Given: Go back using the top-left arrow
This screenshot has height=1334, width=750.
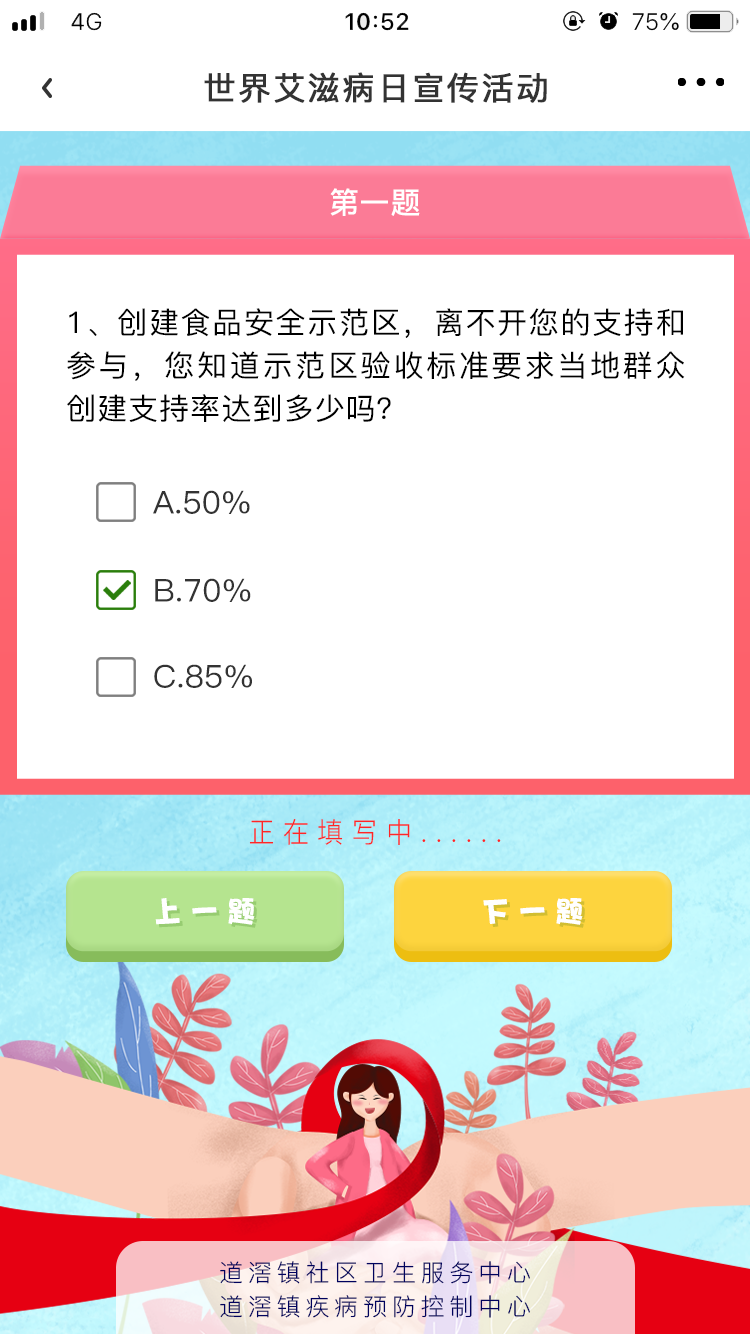Looking at the screenshot, I should pos(47,88).
